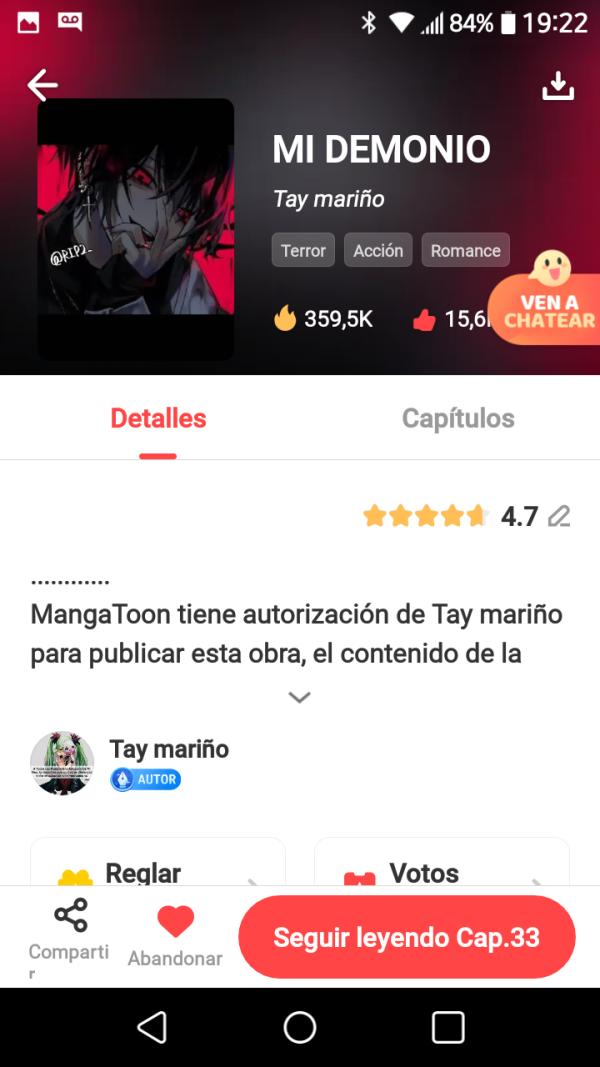Download the comic with the download icon
This screenshot has height=1067, width=600.
(558, 87)
